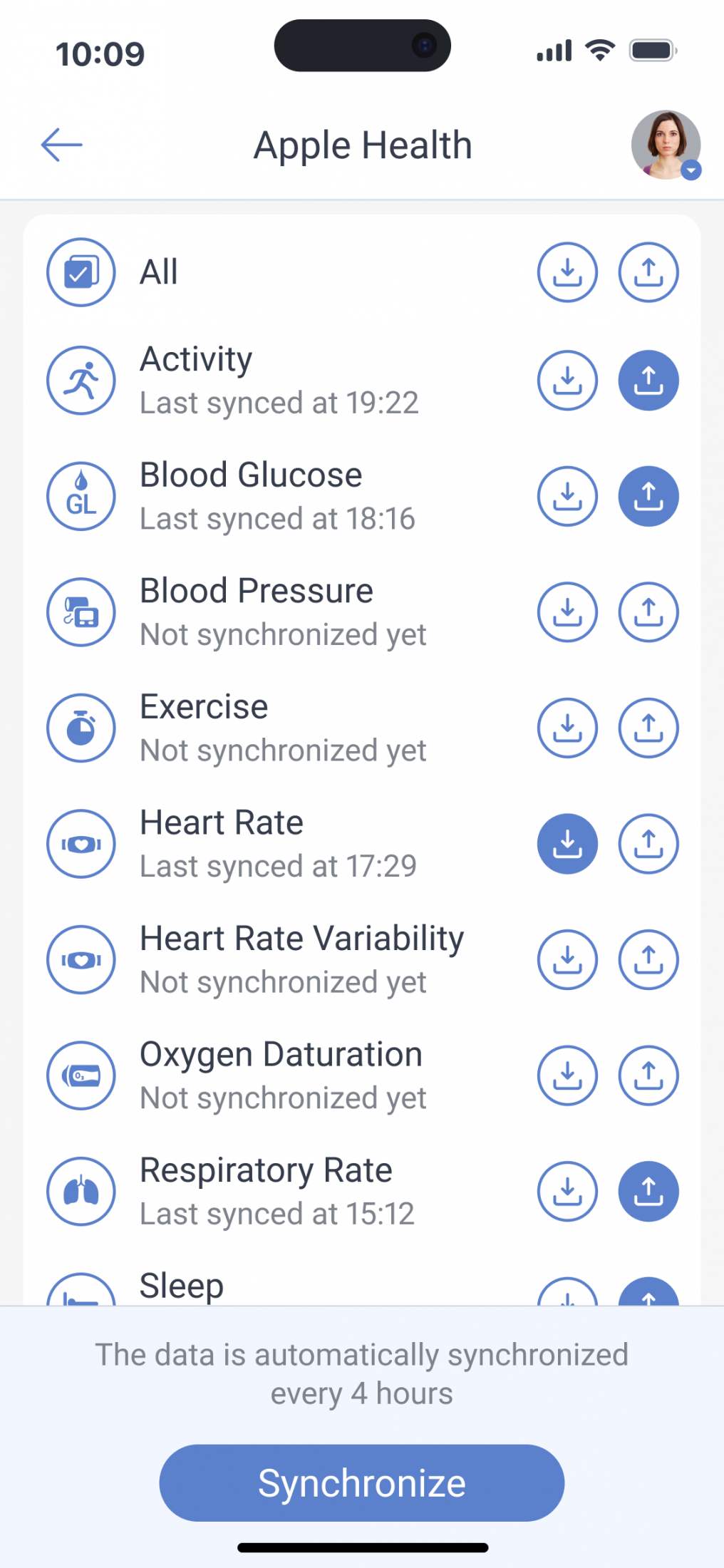Turn on Exercise export
724x1568 pixels.
pos(648,728)
